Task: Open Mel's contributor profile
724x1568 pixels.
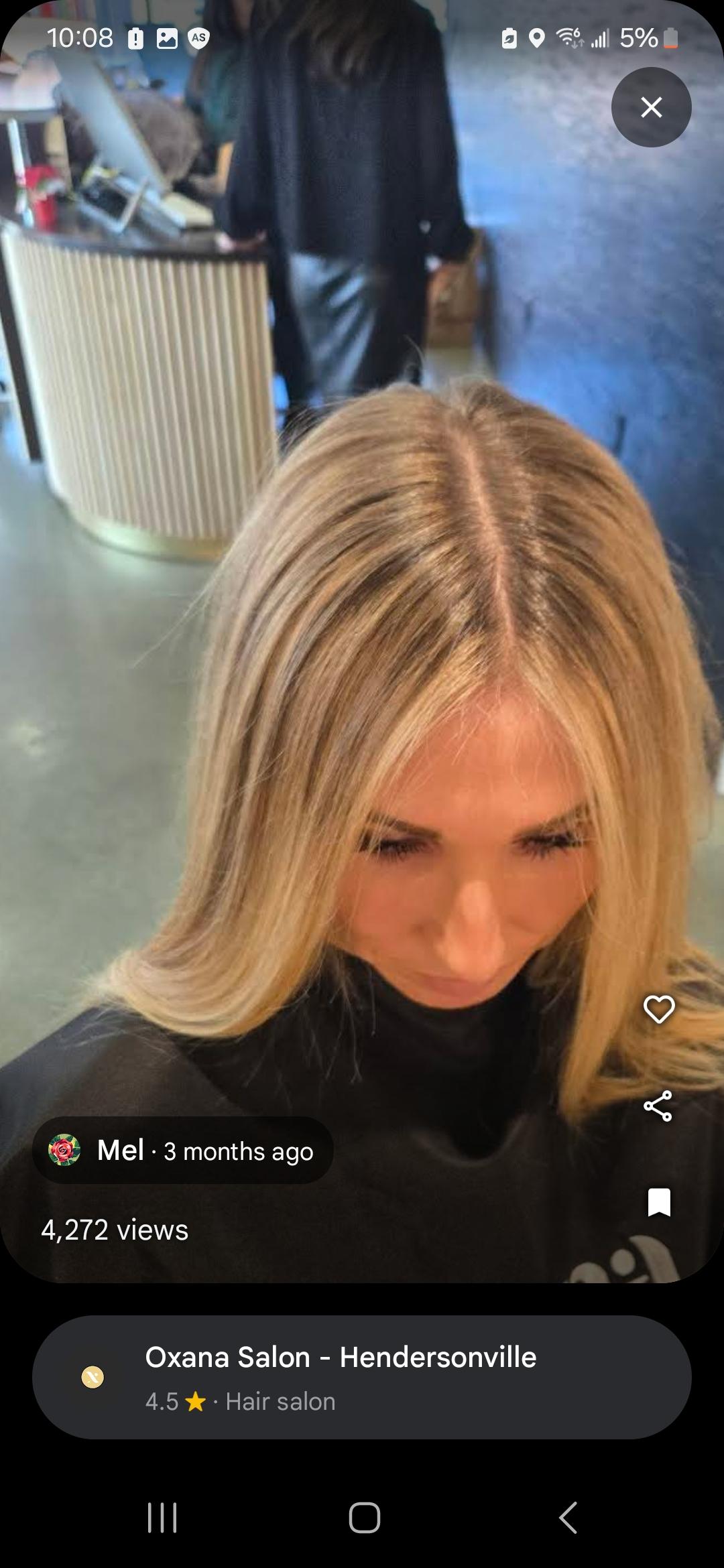Action: 121,1151
